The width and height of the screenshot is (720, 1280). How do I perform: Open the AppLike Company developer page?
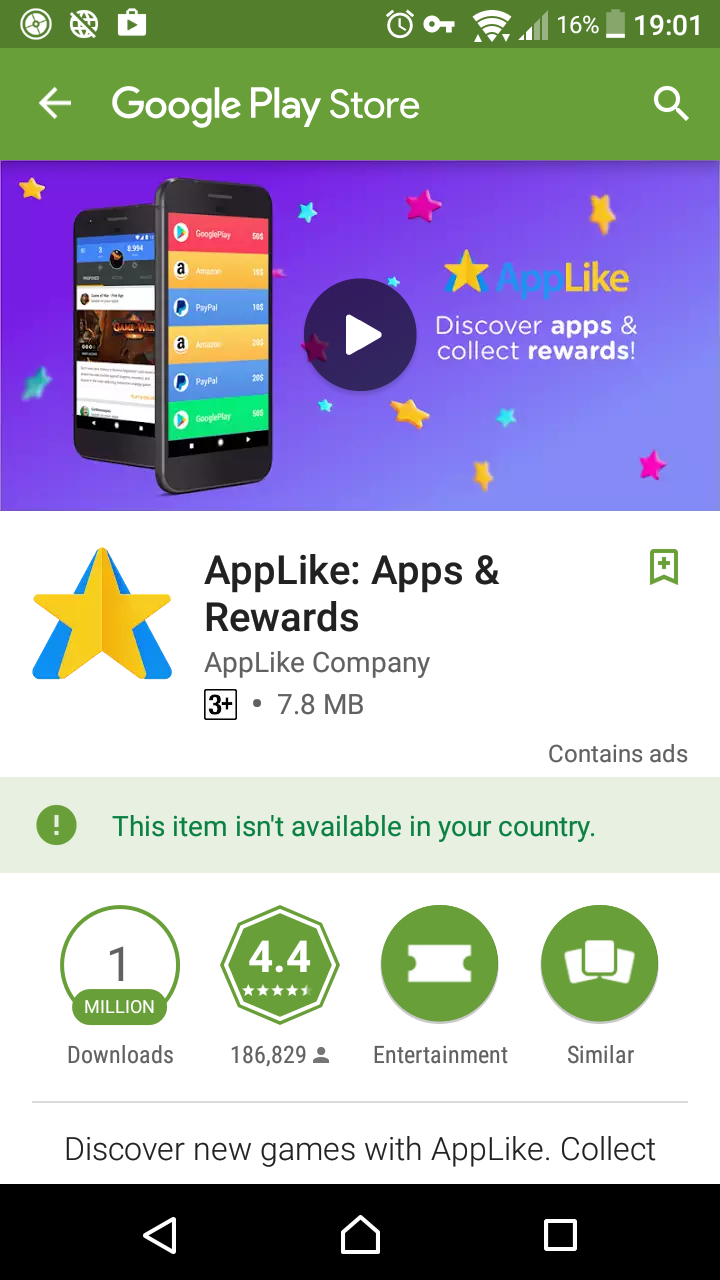[x=317, y=663]
